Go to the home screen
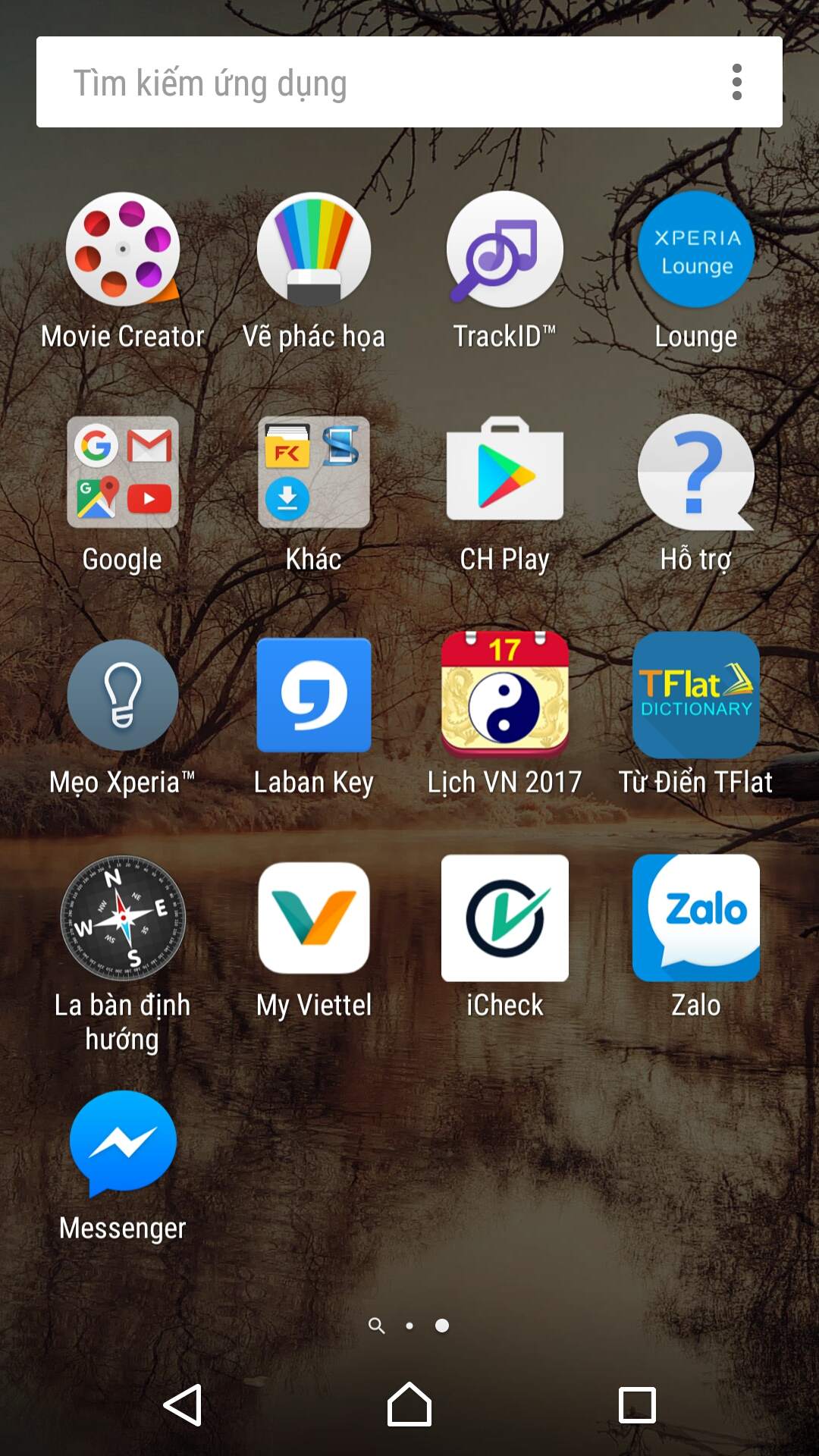This screenshot has width=819, height=1456. (x=409, y=1404)
